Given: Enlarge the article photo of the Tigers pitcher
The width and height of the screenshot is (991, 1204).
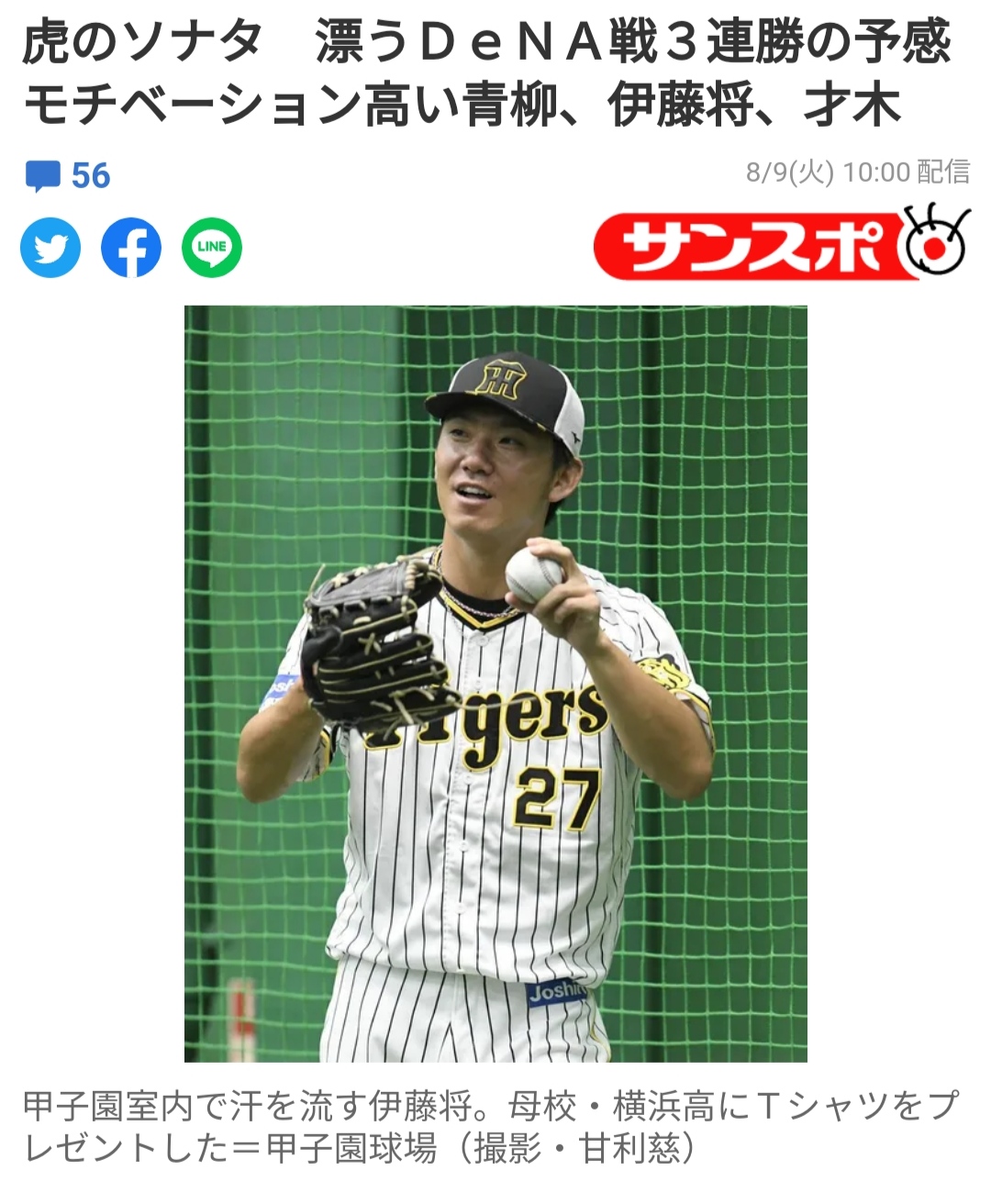Looking at the screenshot, I should [495, 683].
